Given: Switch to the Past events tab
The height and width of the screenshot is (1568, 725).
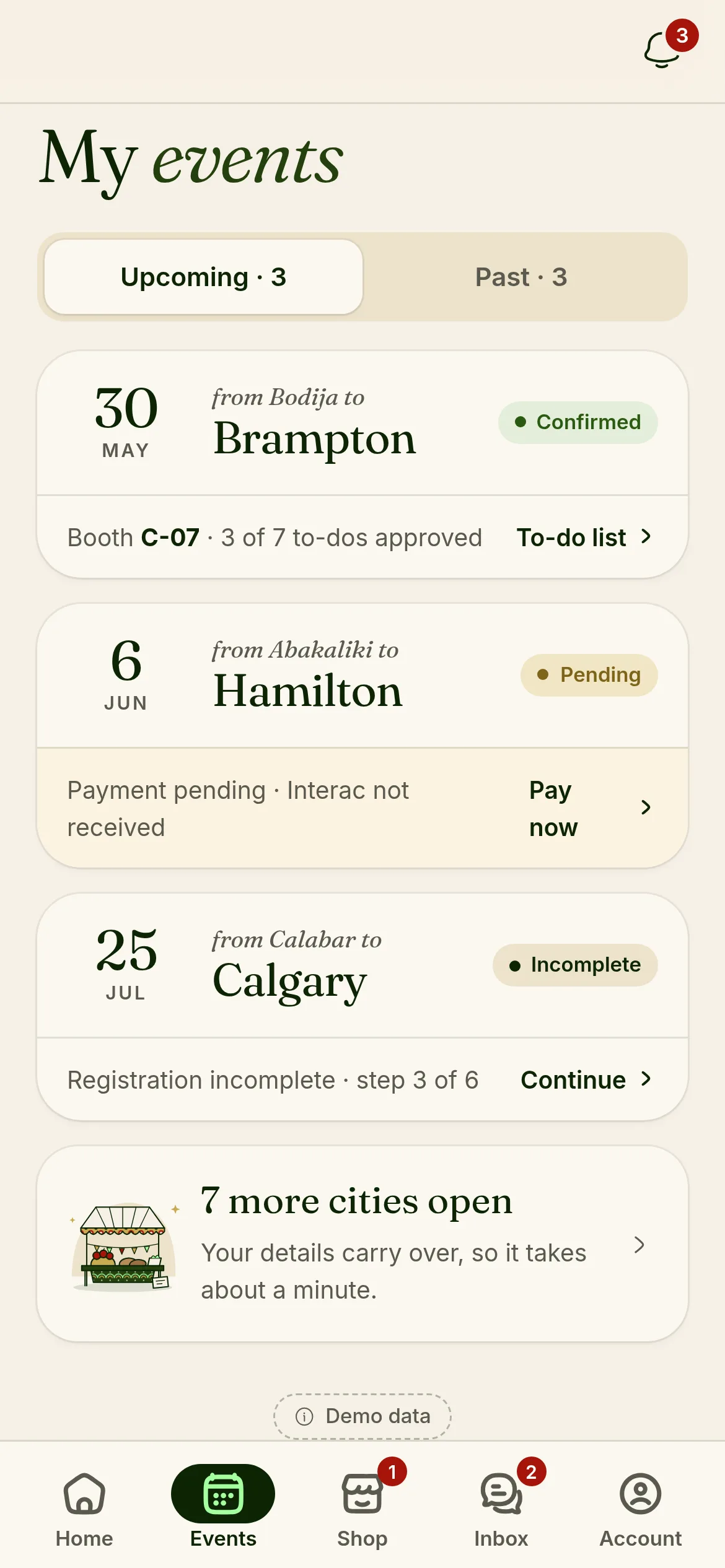Looking at the screenshot, I should point(521,277).
